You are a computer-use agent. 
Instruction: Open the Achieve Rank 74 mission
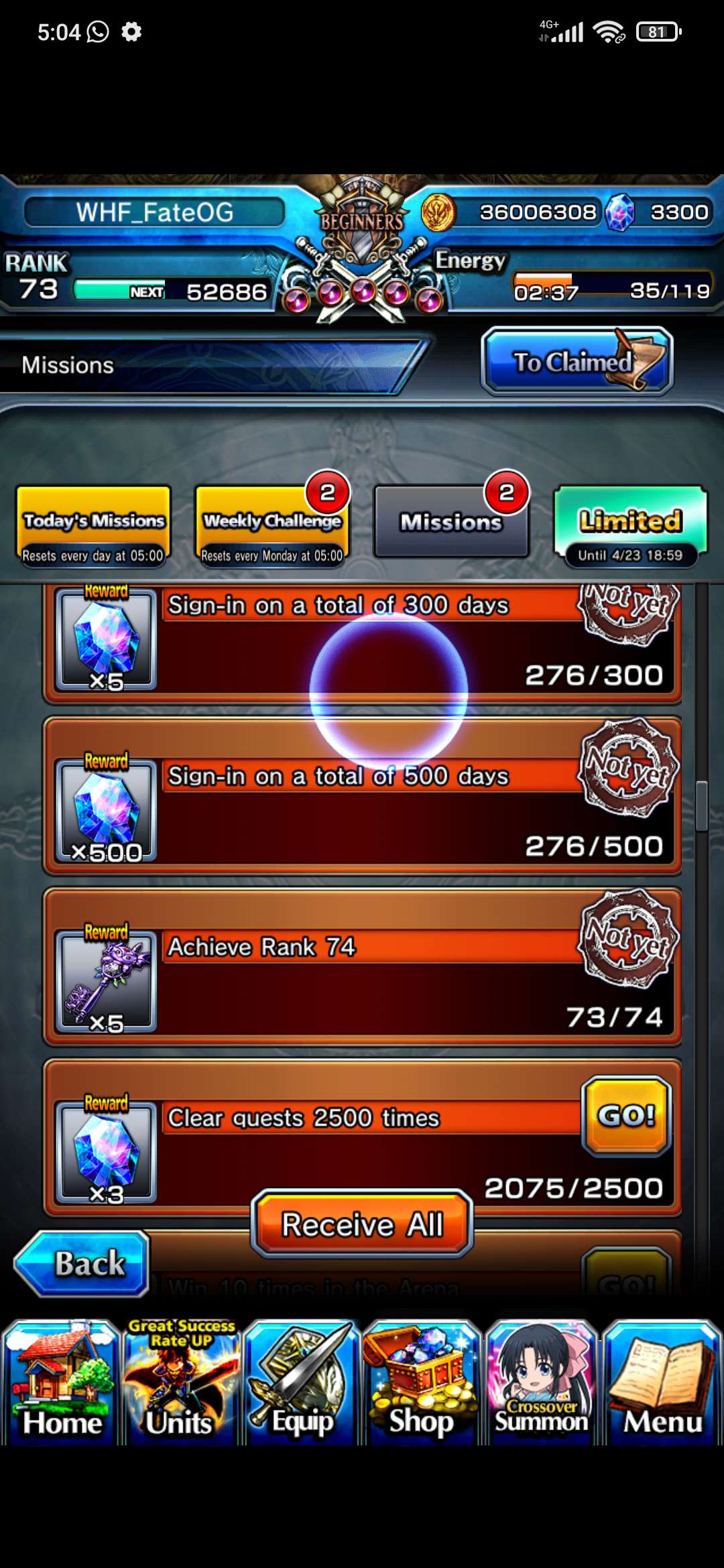tap(362, 966)
